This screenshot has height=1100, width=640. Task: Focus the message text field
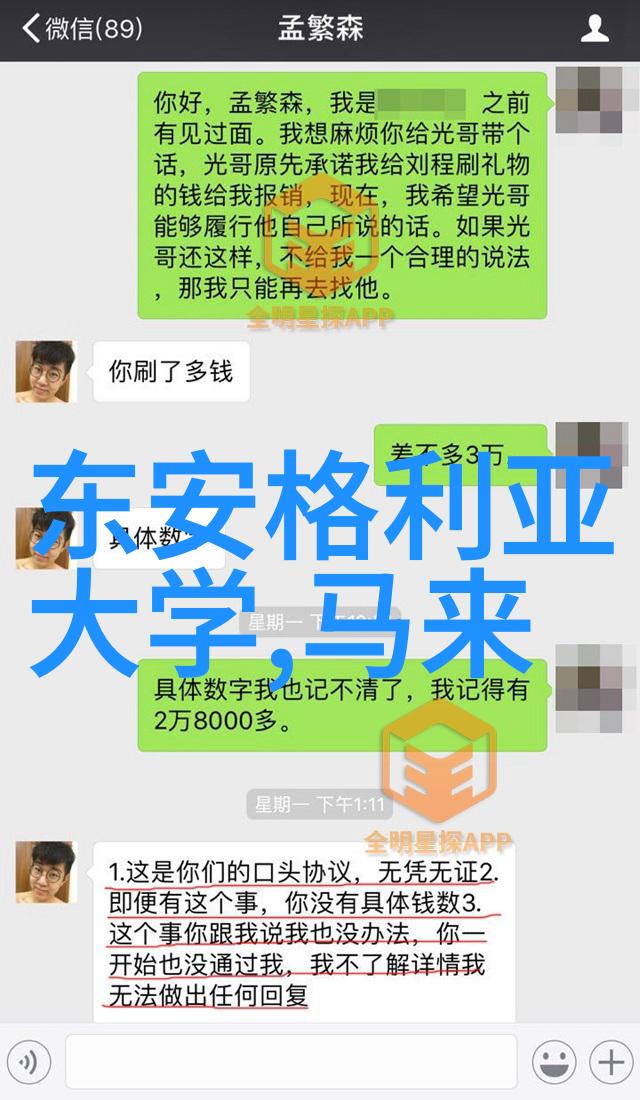[x=290, y=1061]
